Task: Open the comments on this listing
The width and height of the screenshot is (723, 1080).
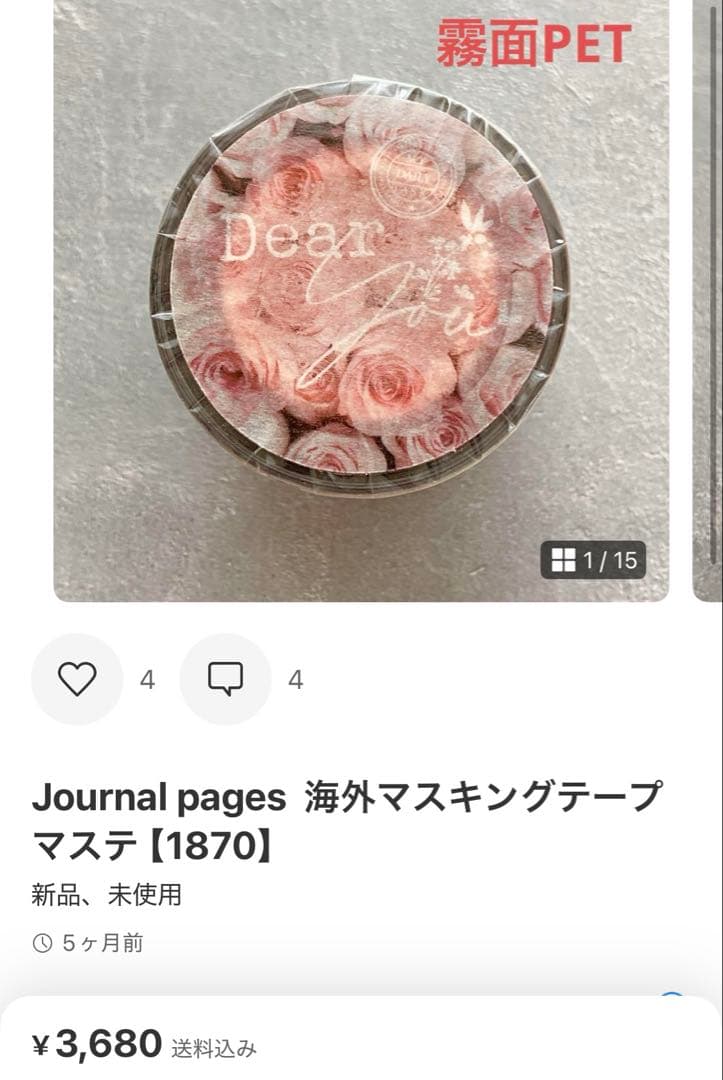Action: 225,679
